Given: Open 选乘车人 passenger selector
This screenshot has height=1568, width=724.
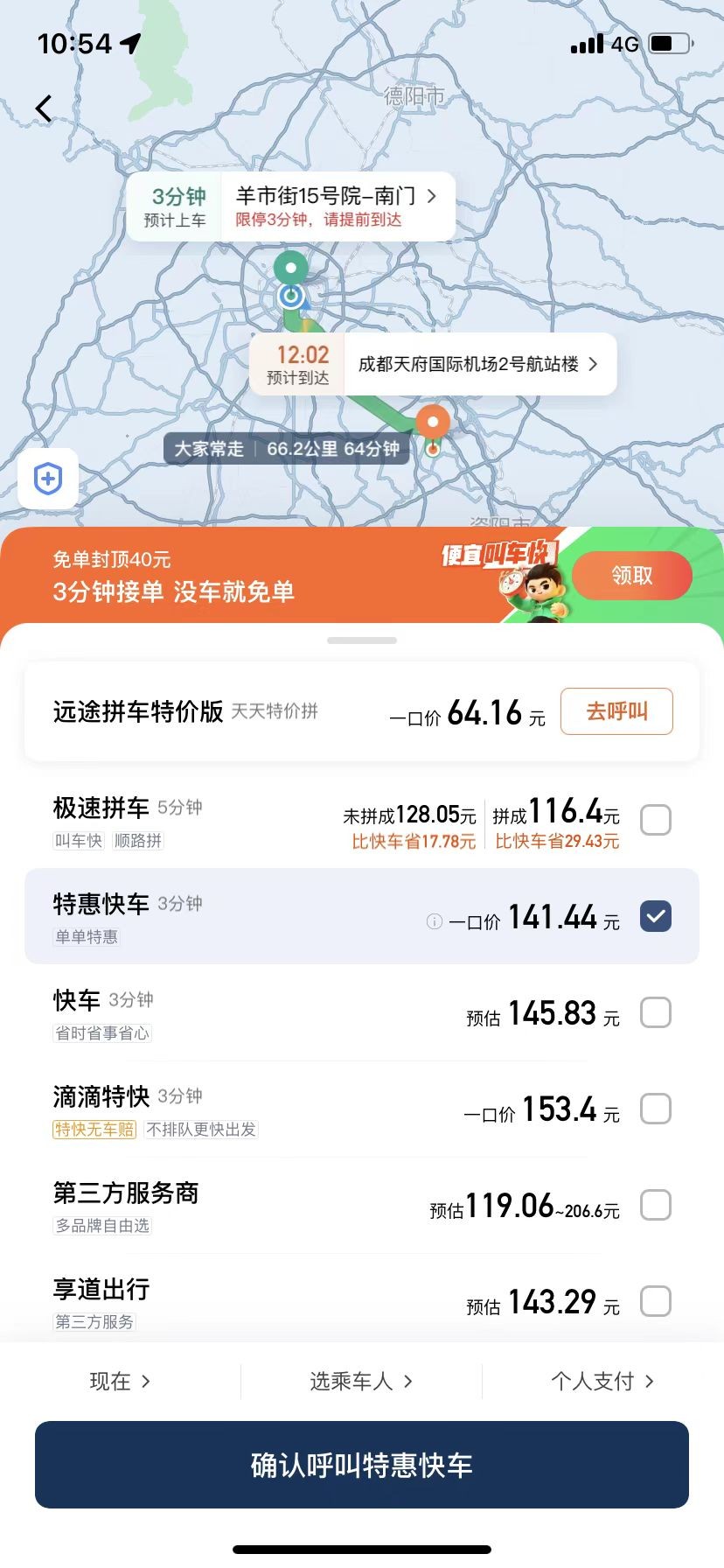Looking at the screenshot, I should [x=361, y=1382].
